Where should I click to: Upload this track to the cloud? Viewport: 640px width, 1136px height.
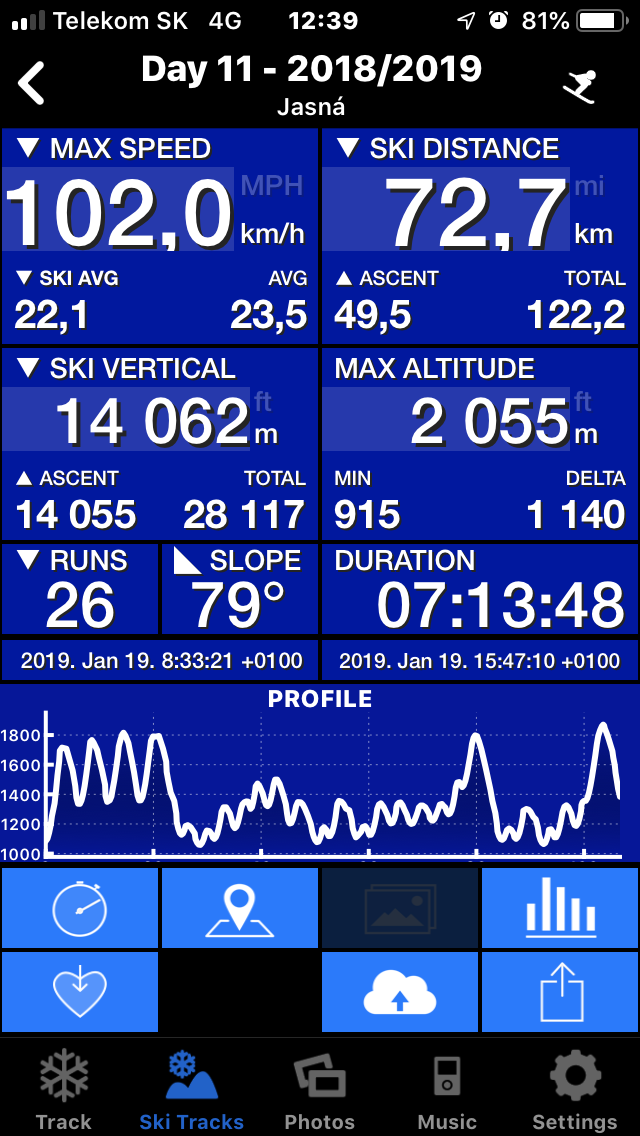pyautogui.click(x=400, y=991)
